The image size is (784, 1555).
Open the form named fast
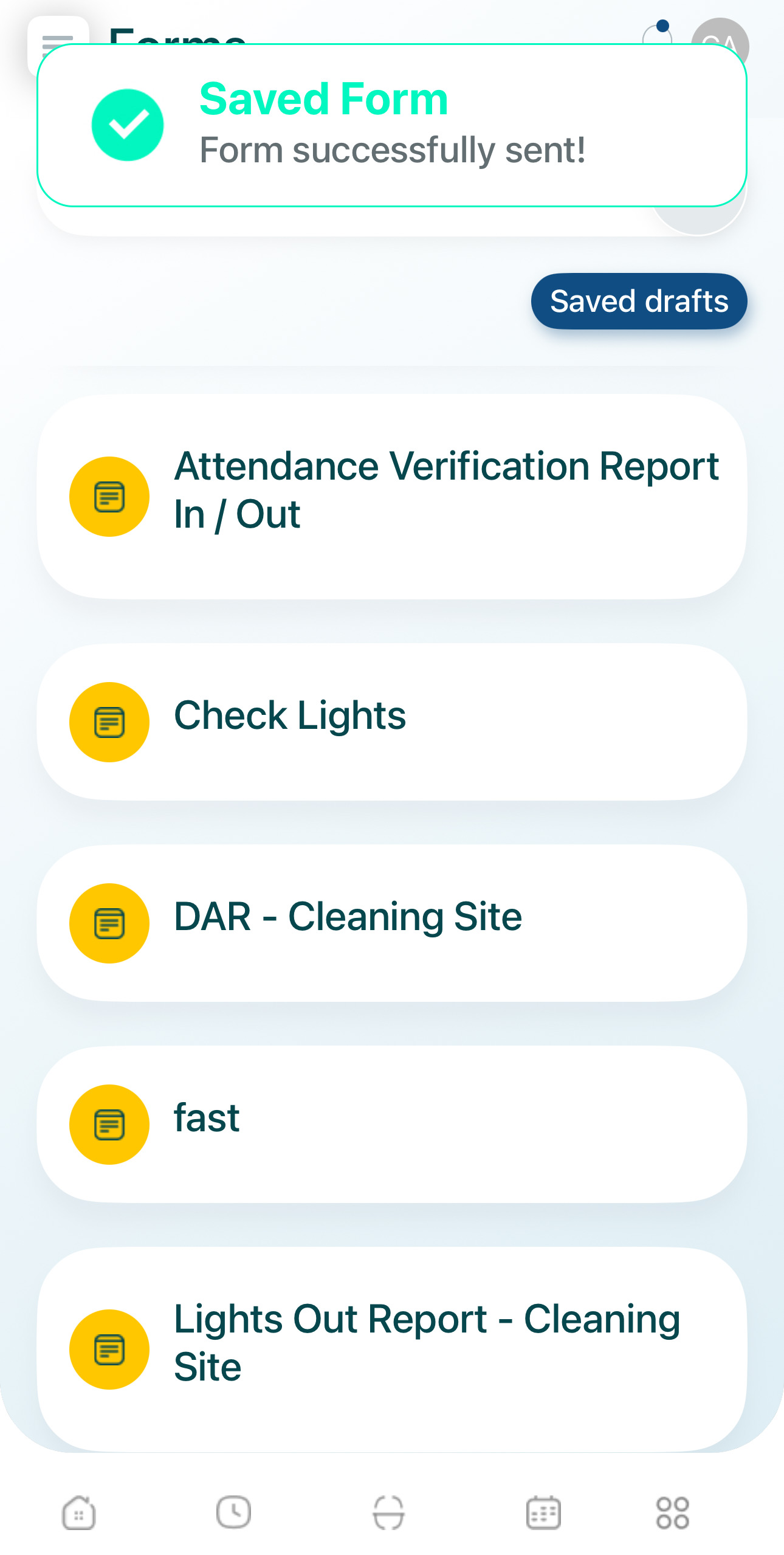click(392, 1124)
